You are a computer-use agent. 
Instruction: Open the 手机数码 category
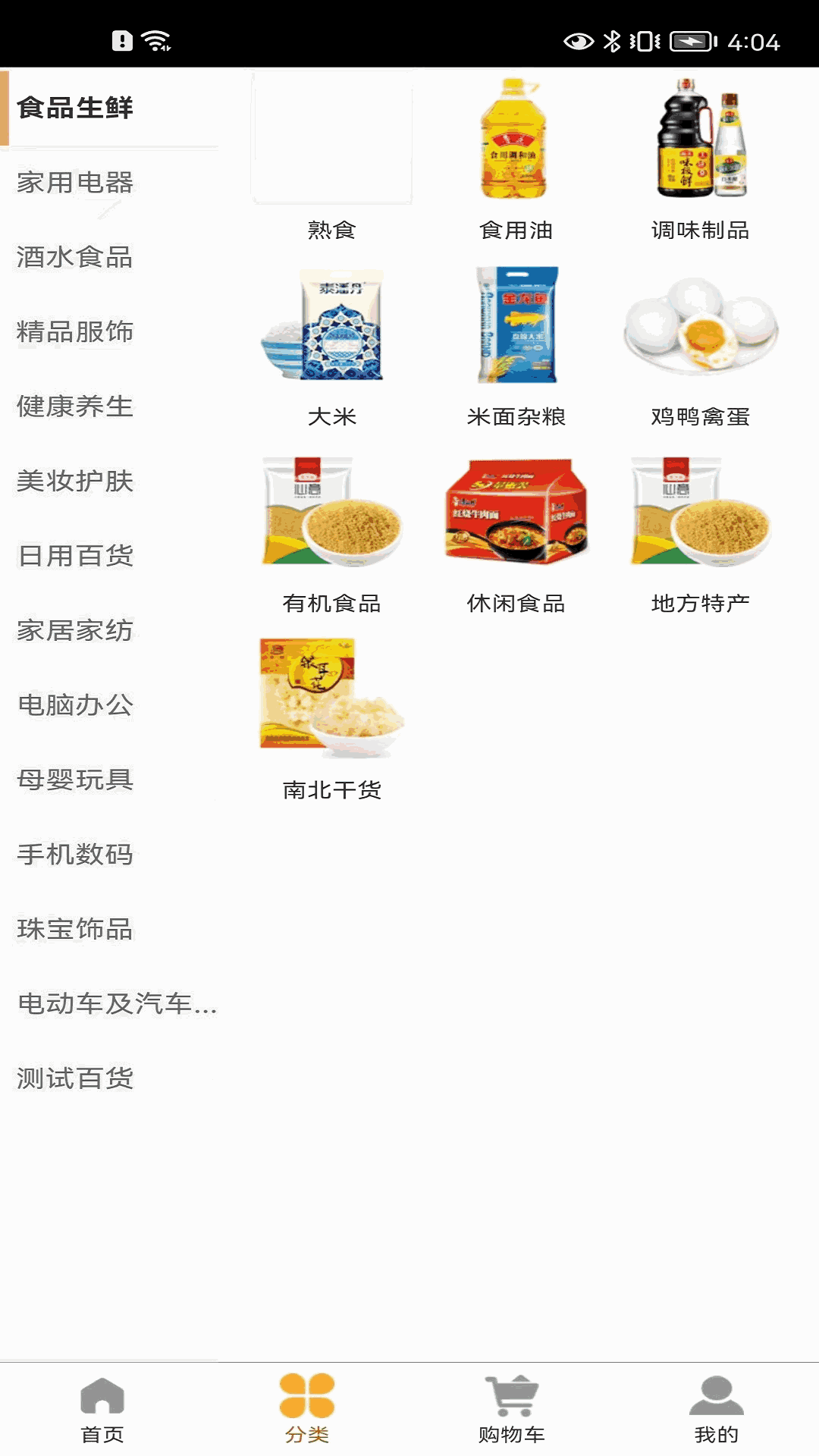click(75, 855)
